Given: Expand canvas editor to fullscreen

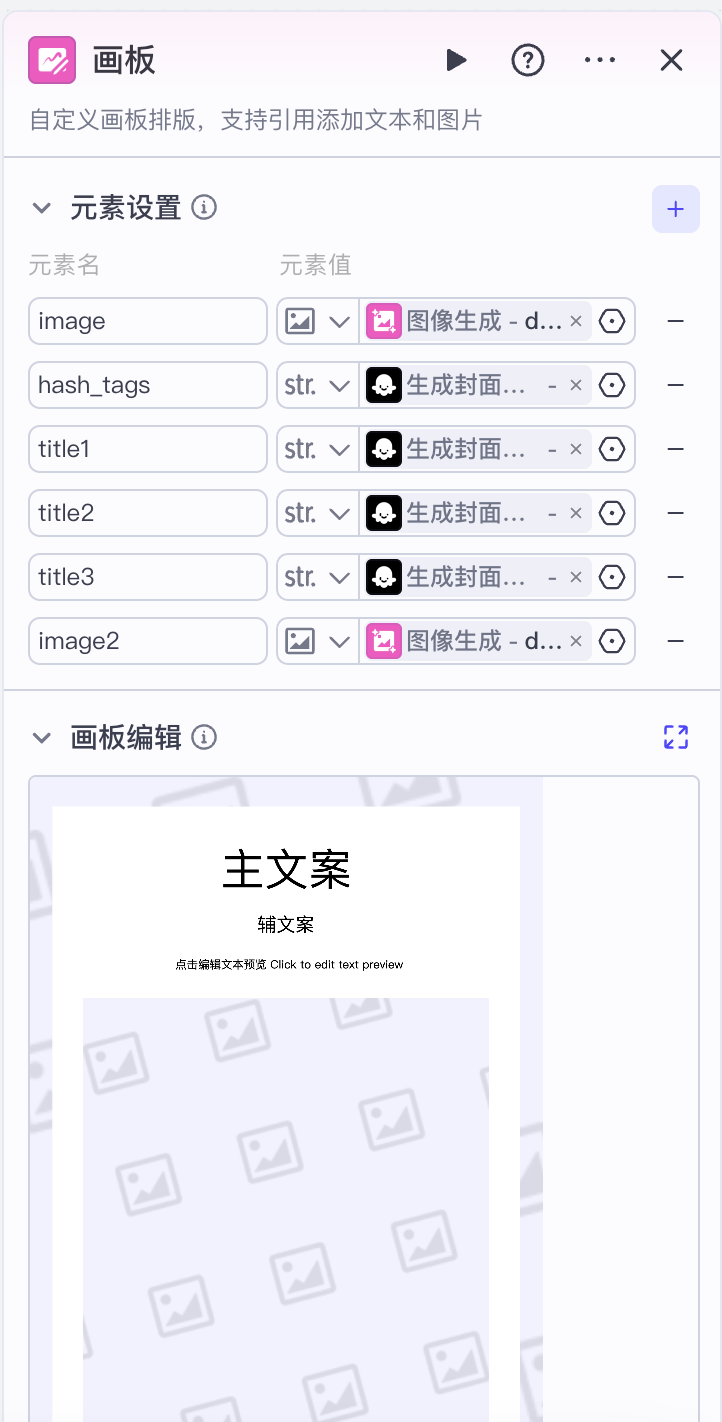Looking at the screenshot, I should tap(676, 737).
